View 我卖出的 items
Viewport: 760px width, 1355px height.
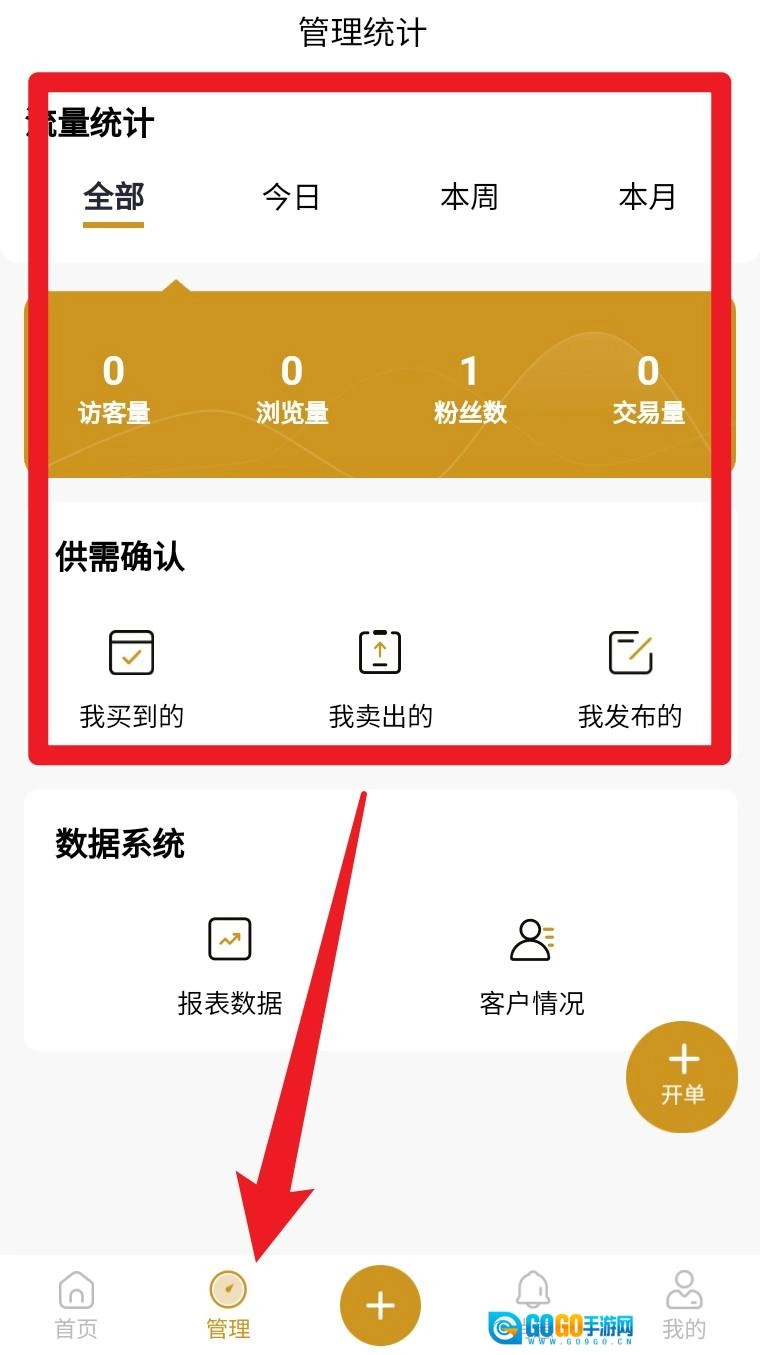tap(380, 677)
